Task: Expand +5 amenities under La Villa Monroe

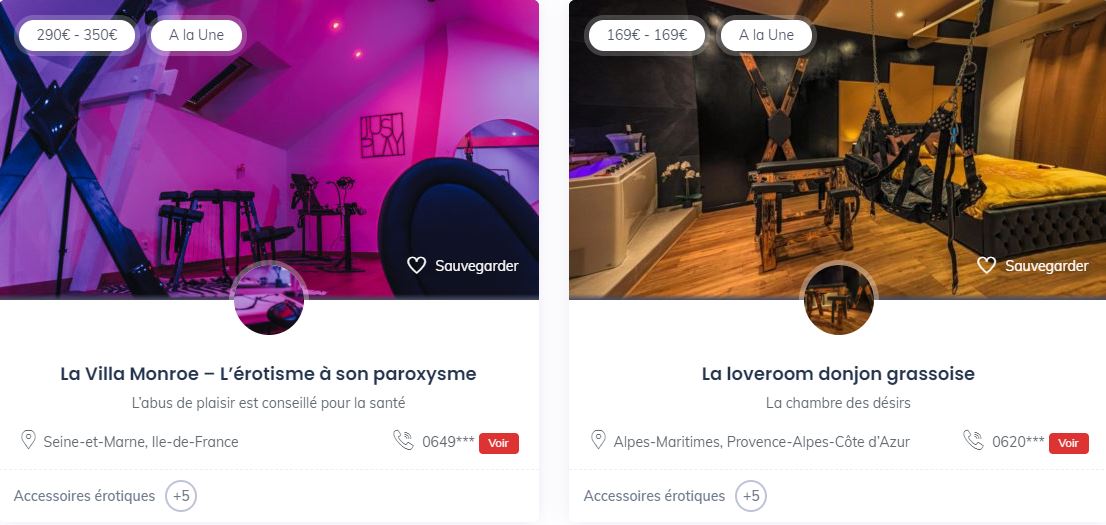Action: (x=181, y=496)
